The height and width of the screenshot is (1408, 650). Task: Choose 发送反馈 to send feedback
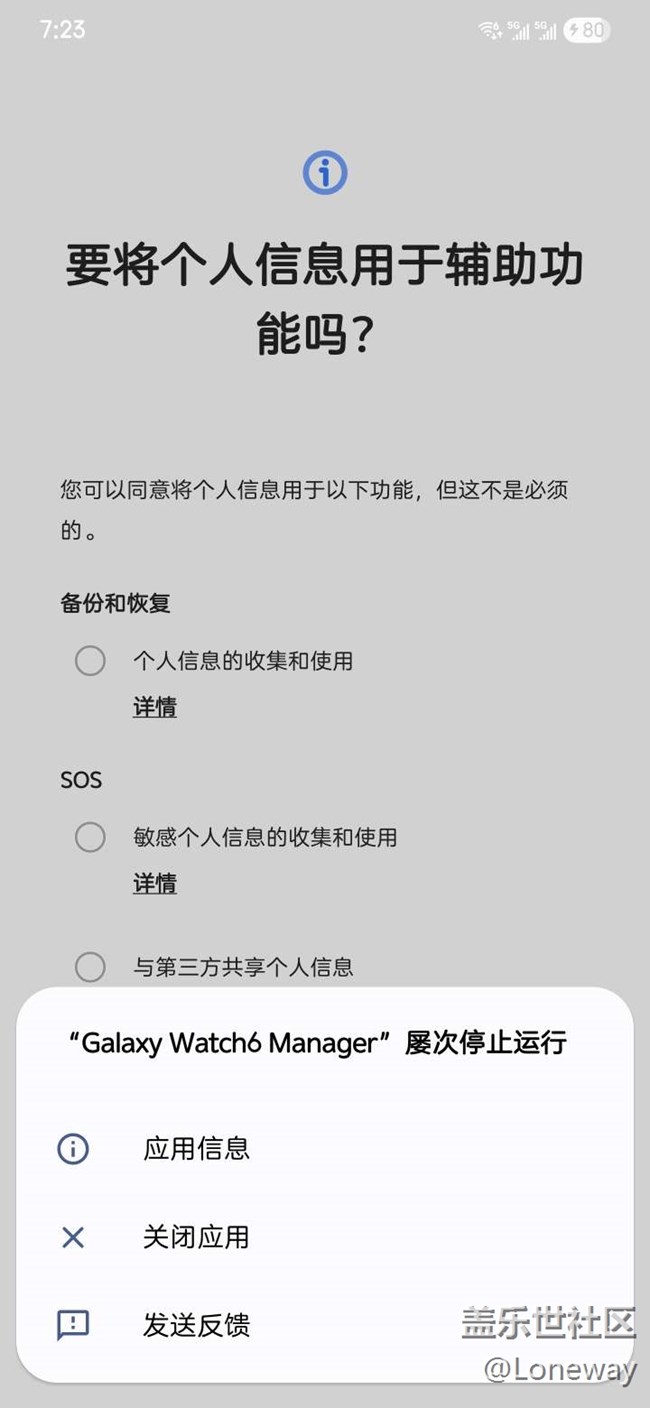324,1325
